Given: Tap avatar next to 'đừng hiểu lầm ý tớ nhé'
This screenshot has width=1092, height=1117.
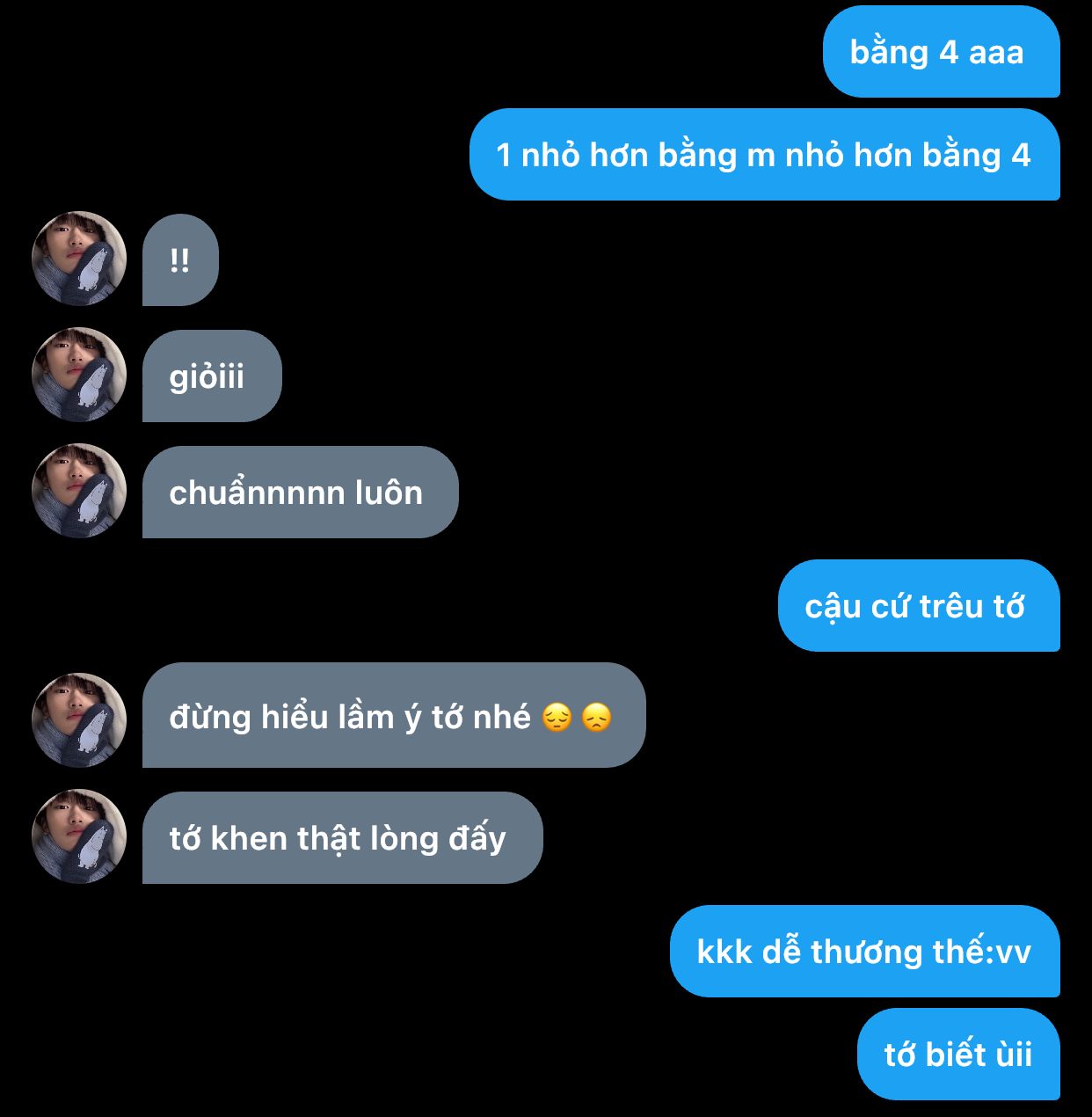Looking at the screenshot, I should point(79,720).
